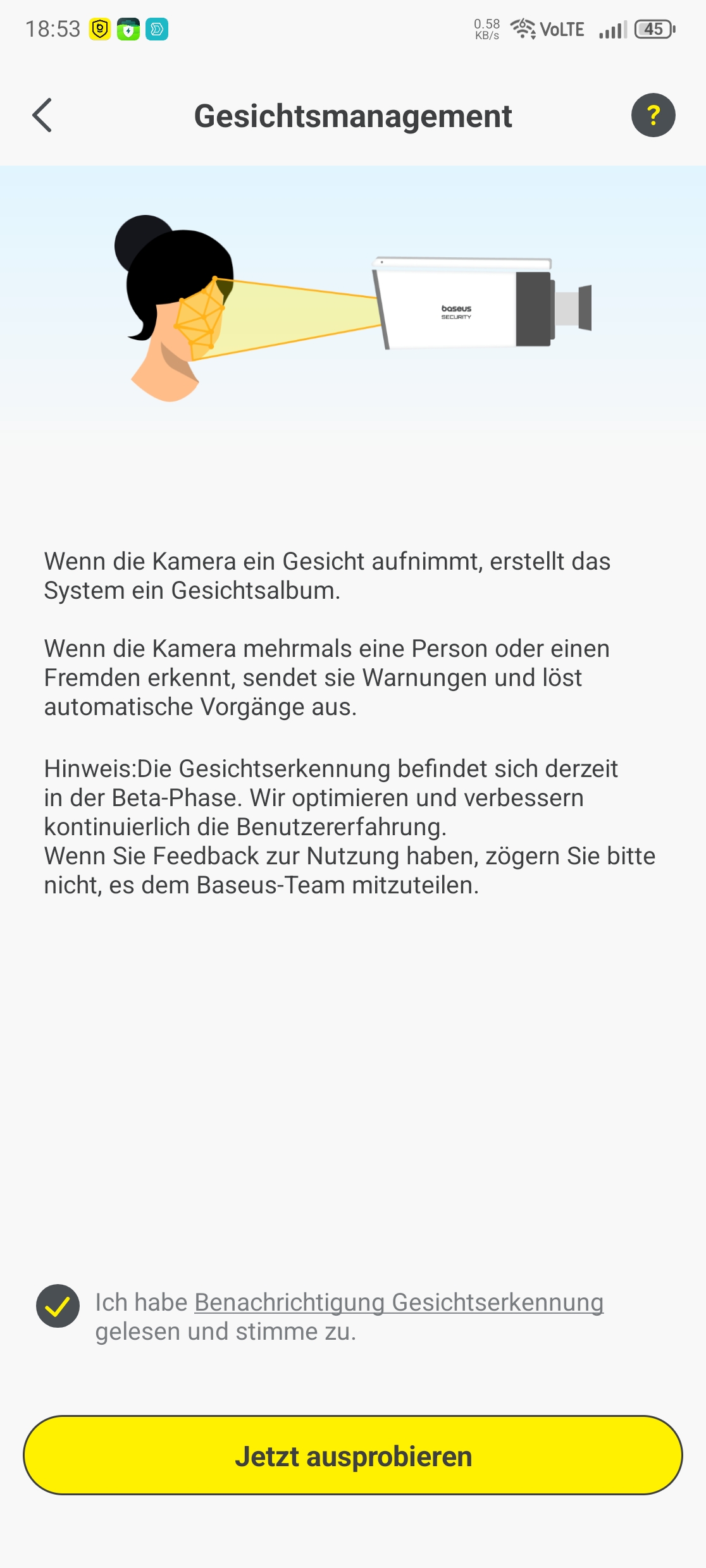
Task: Go back from Gesichtsmanagement
Action: click(x=42, y=116)
